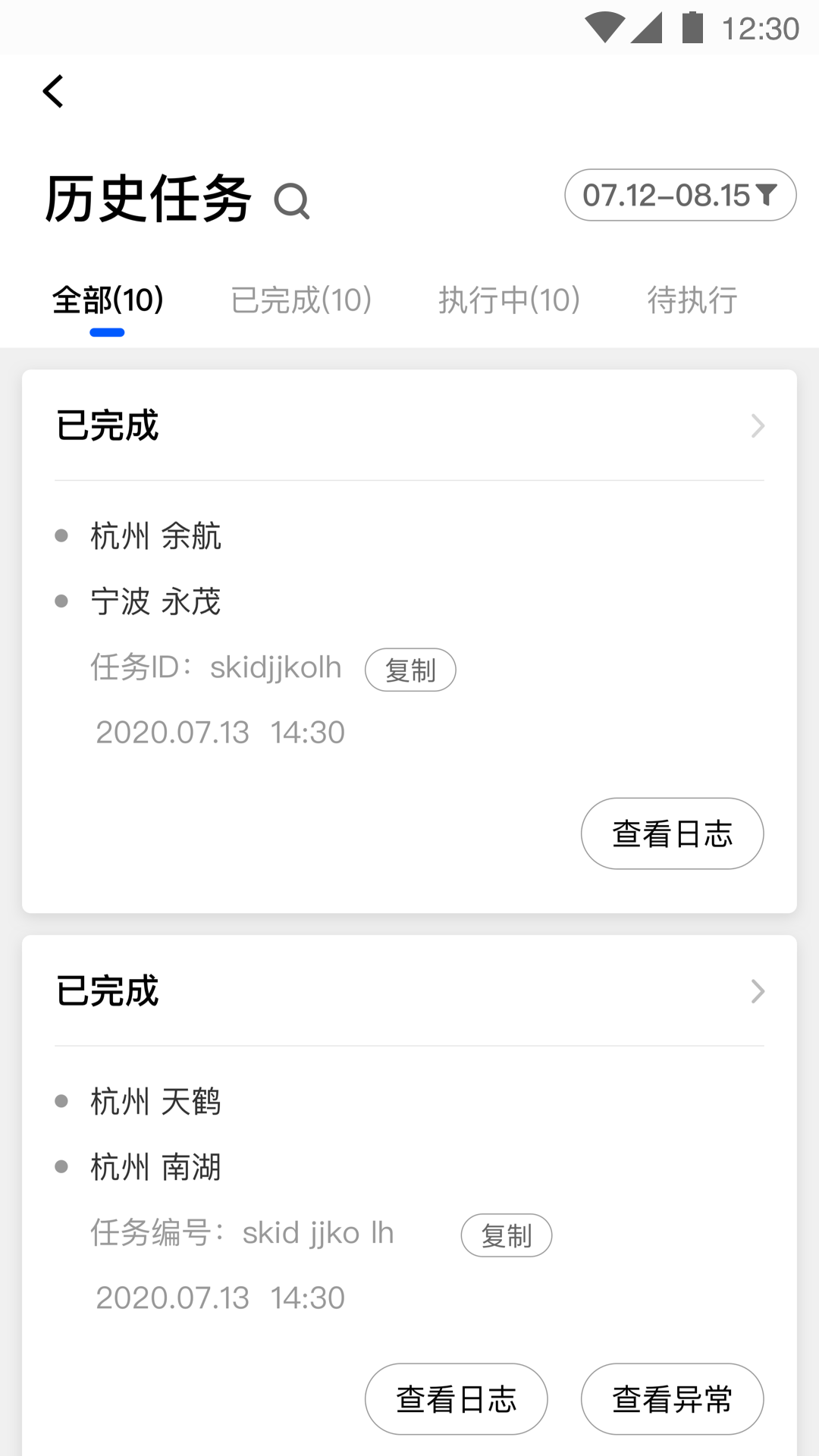
Task: Tap the filter icon beside the date range
Action: coord(769,195)
